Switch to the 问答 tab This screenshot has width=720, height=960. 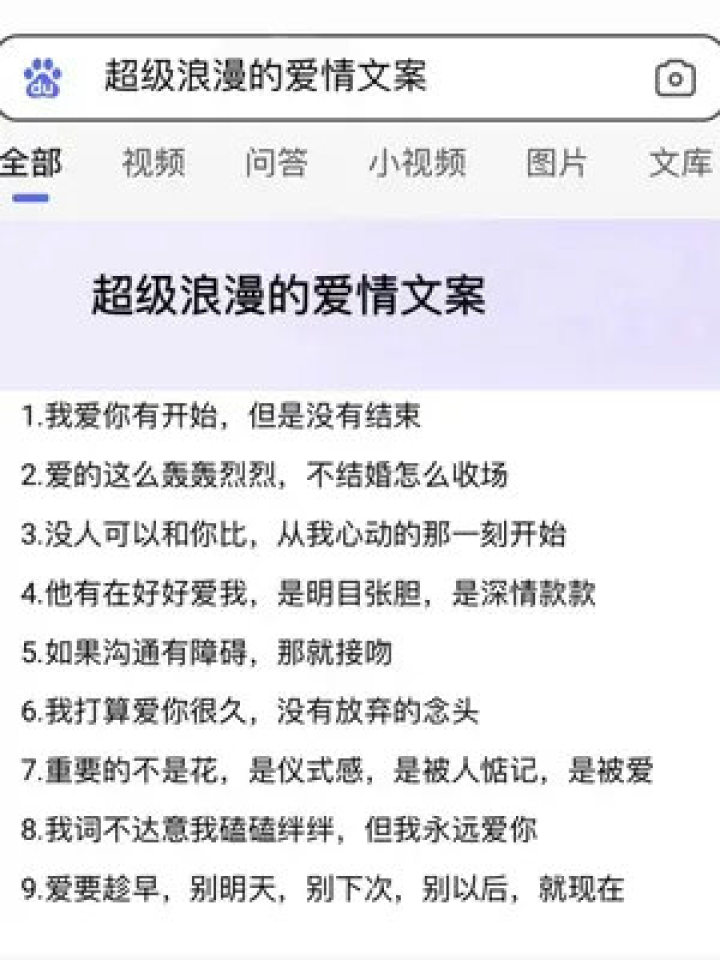coord(276,162)
